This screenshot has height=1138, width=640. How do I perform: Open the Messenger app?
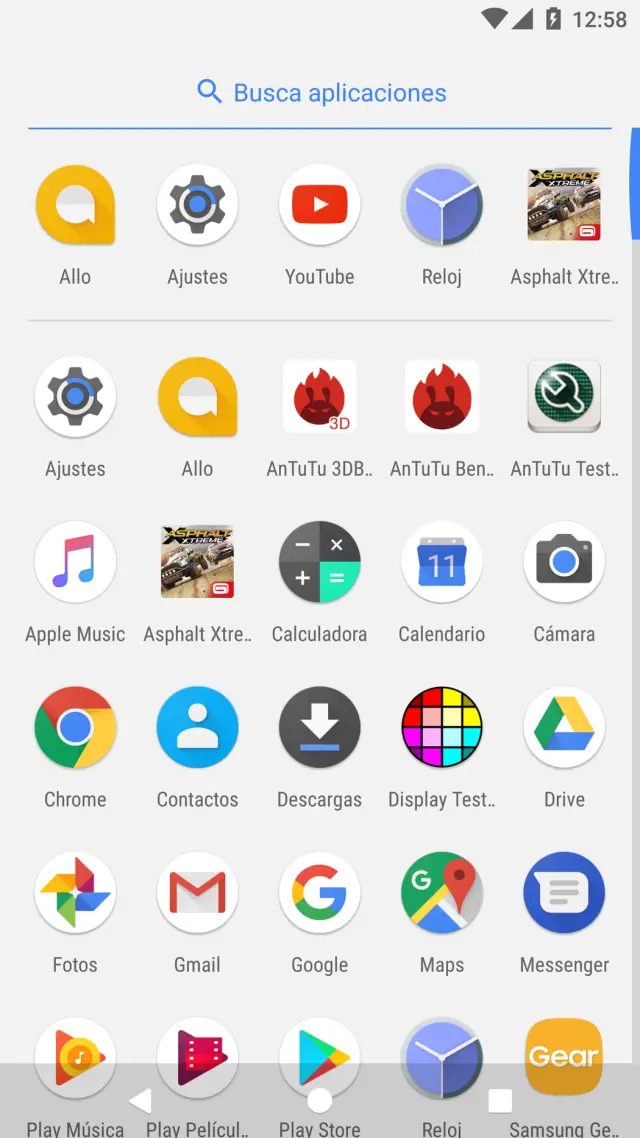pyautogui.click(x=564, y=893)
